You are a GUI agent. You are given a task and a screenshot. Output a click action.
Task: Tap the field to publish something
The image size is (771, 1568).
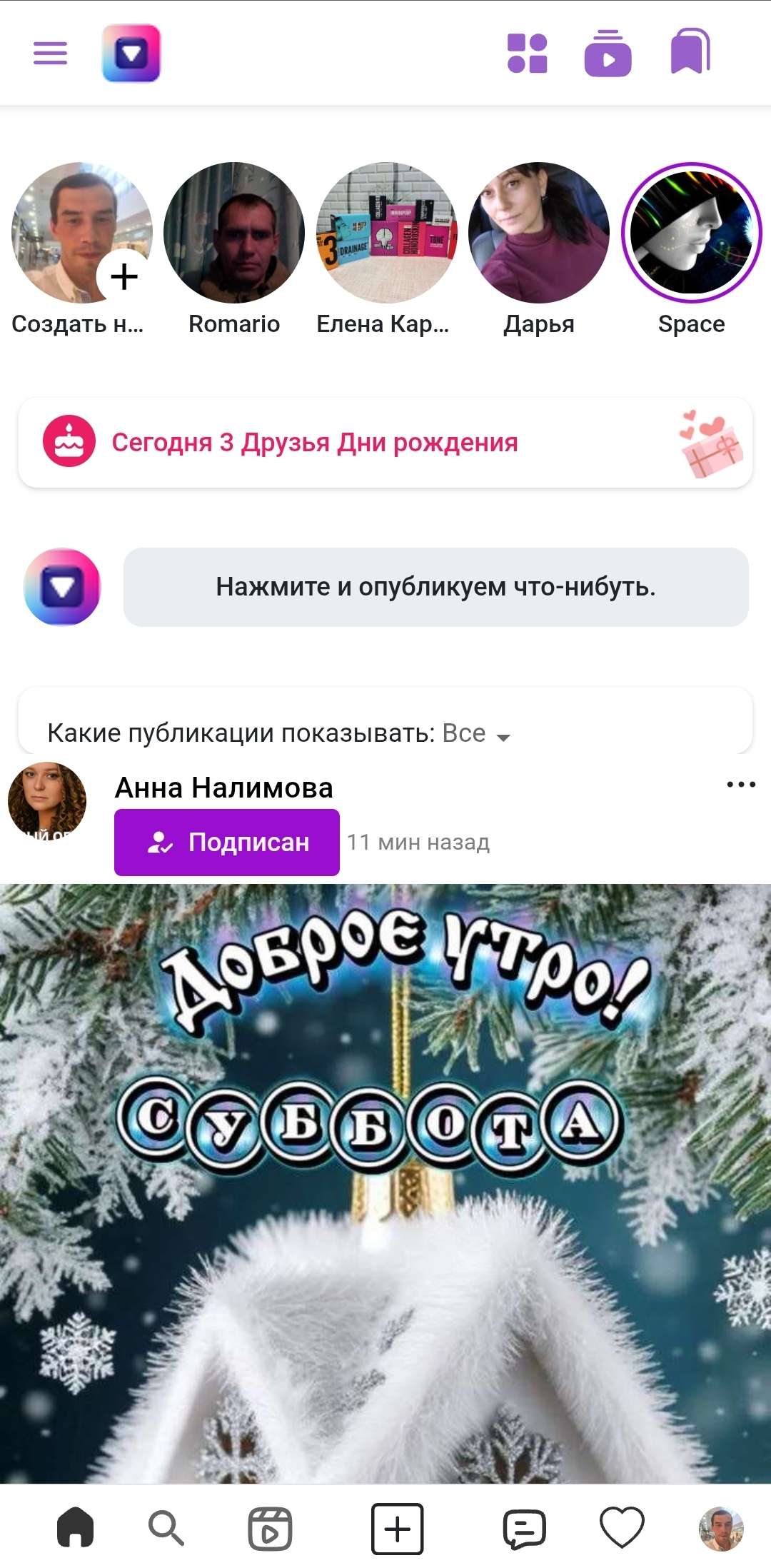point(435,587)
